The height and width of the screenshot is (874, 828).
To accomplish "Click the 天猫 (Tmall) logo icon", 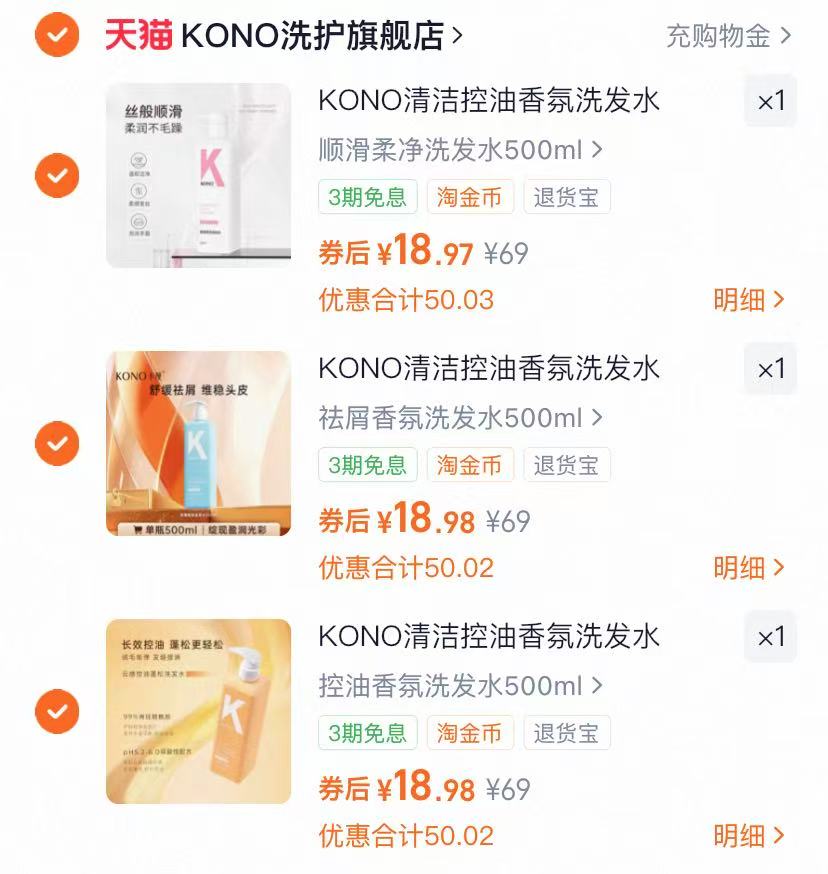I will click(x=133, y=33).
